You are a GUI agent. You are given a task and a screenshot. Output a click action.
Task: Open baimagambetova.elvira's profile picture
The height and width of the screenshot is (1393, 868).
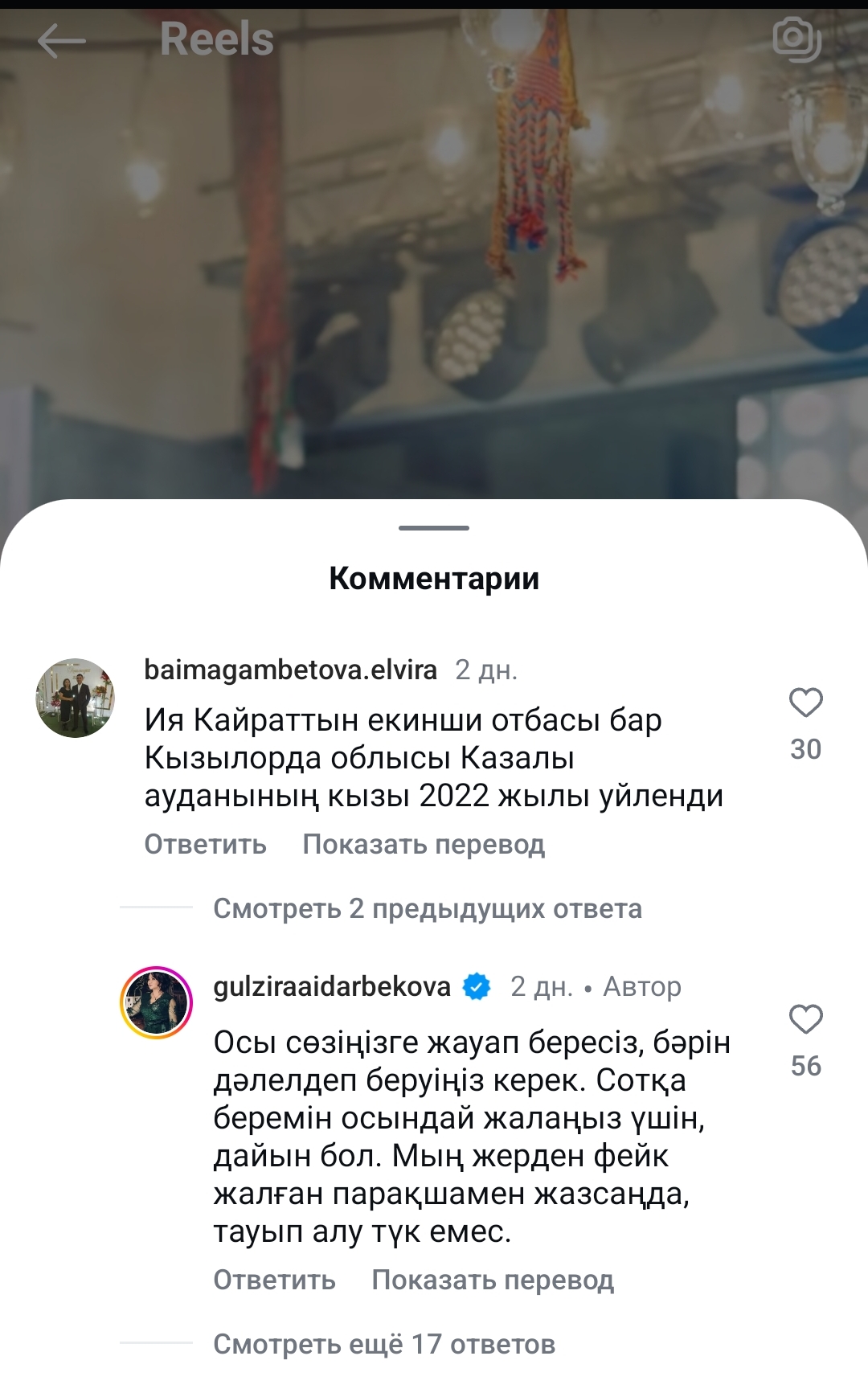pos(76,698)
